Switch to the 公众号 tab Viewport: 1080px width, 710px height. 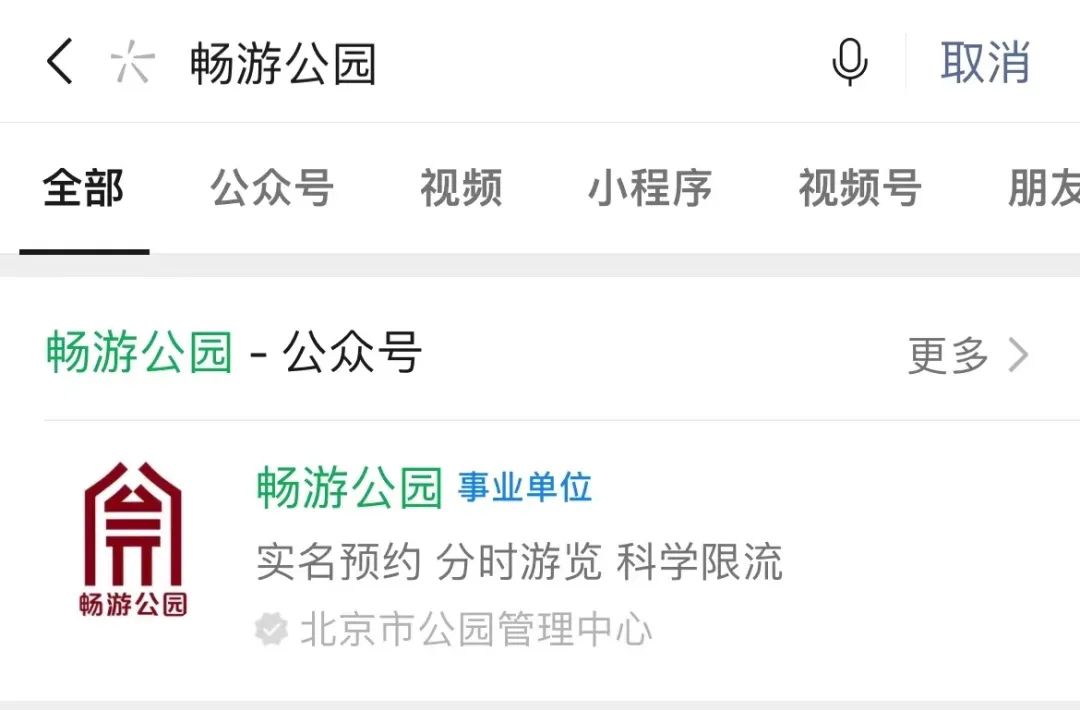coord(272,188)
